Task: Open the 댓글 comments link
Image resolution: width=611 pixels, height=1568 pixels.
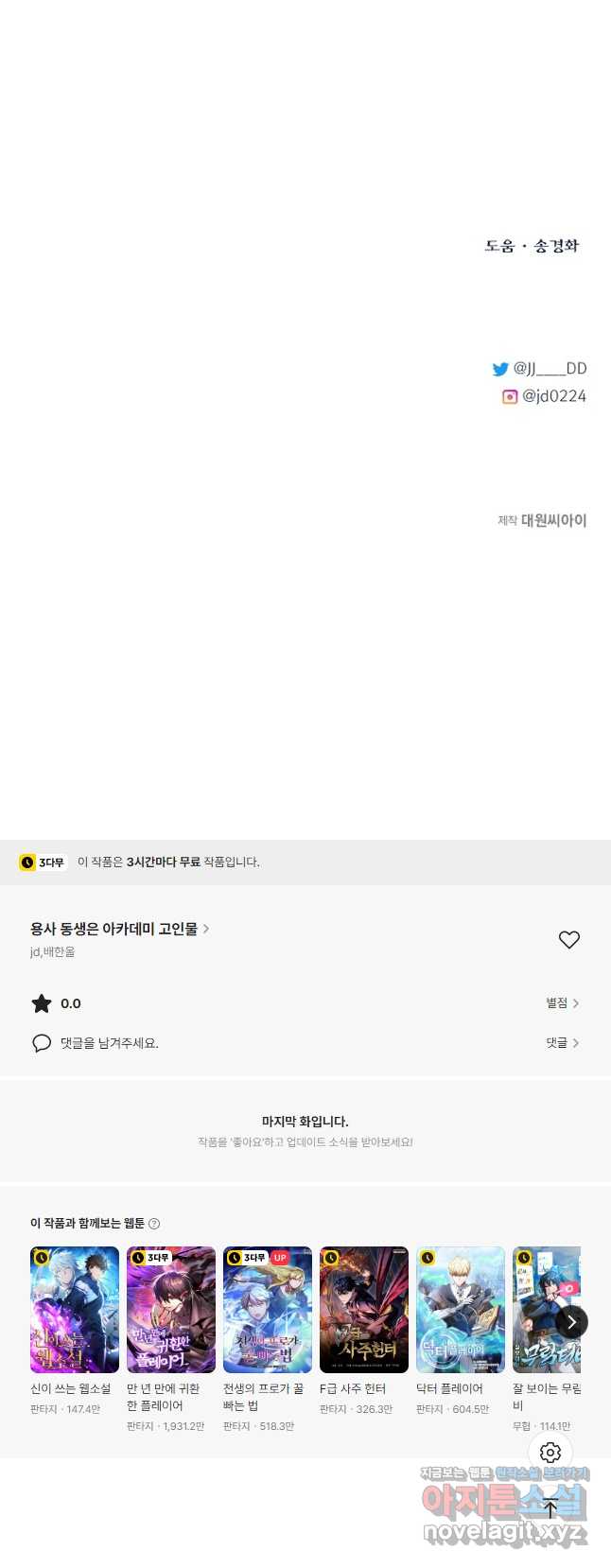Action: [562, 1042]
